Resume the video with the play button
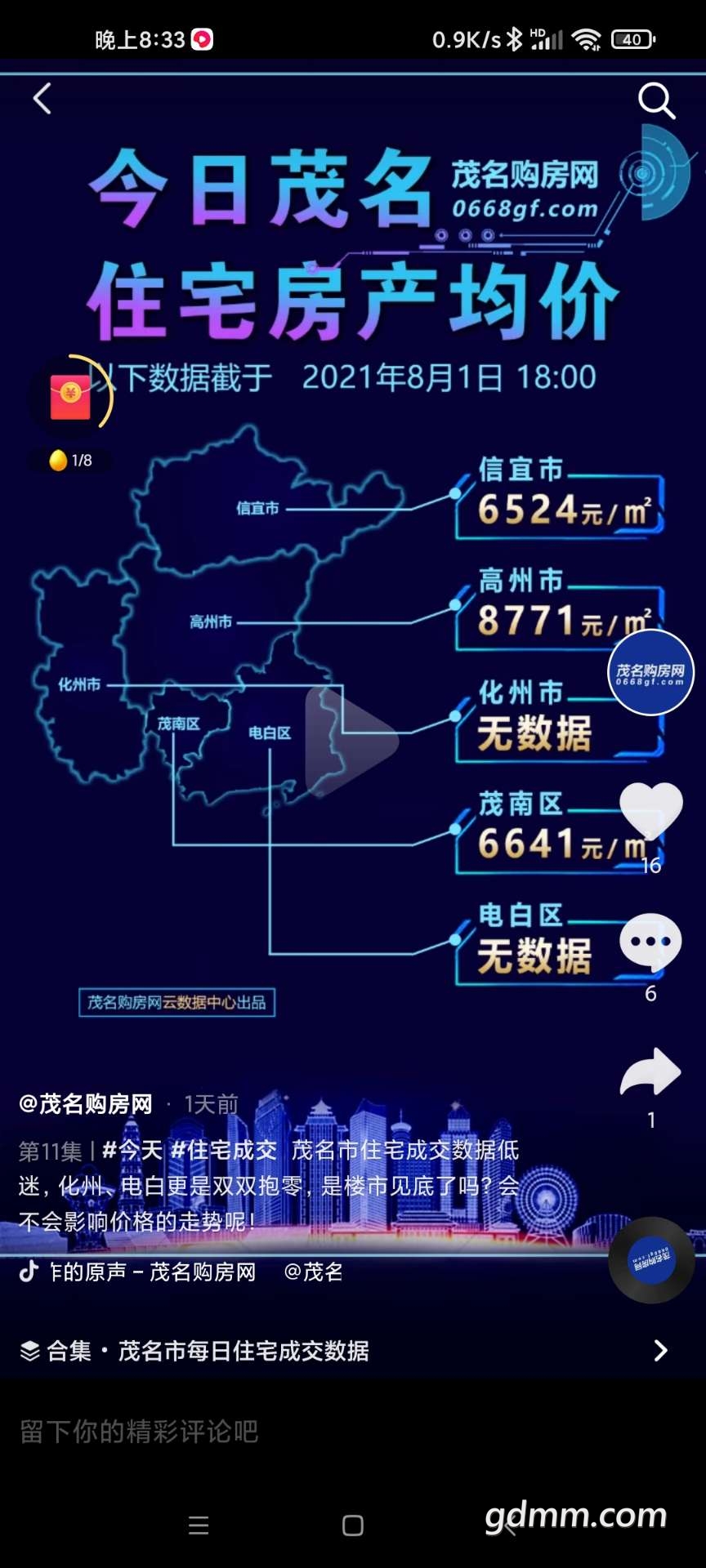The image size is (706, 1568). 351,740
